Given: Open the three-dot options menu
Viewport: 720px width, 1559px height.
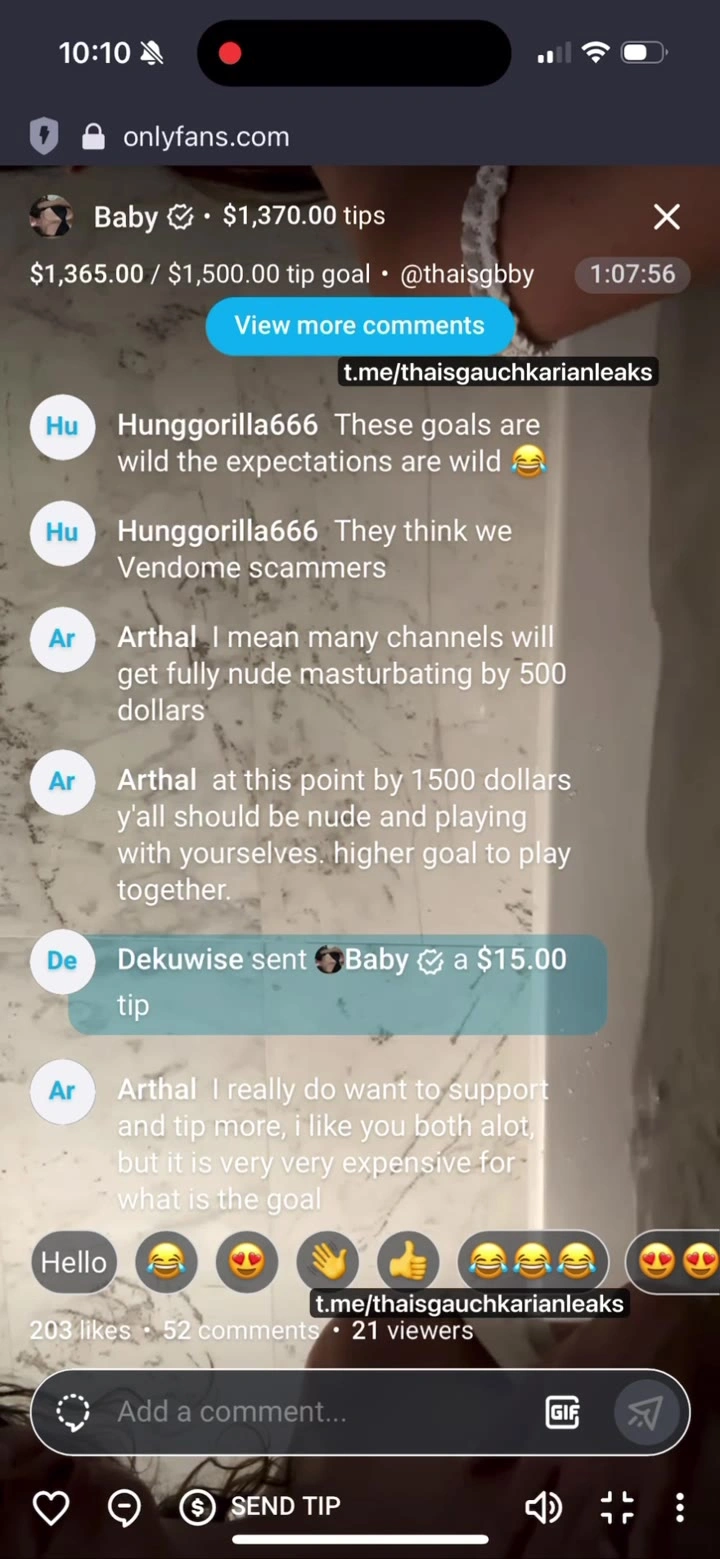Looking at the screenshot, I should tap(680, 1507).
